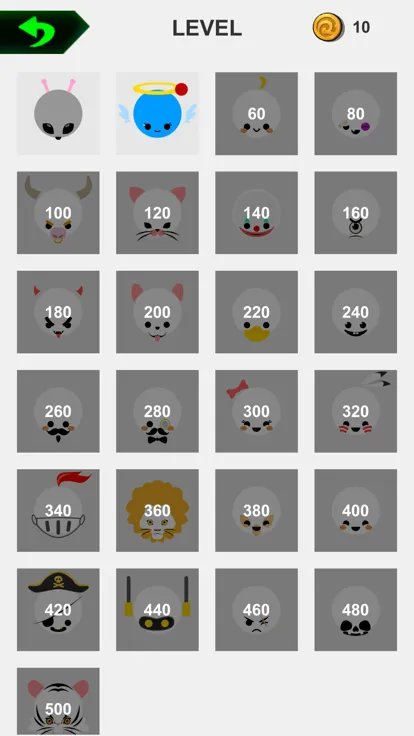Image resolution: width=414 pixels, height=736 pixels.
Task: Choose the lion skin at level 360
Action: (157, 511)
